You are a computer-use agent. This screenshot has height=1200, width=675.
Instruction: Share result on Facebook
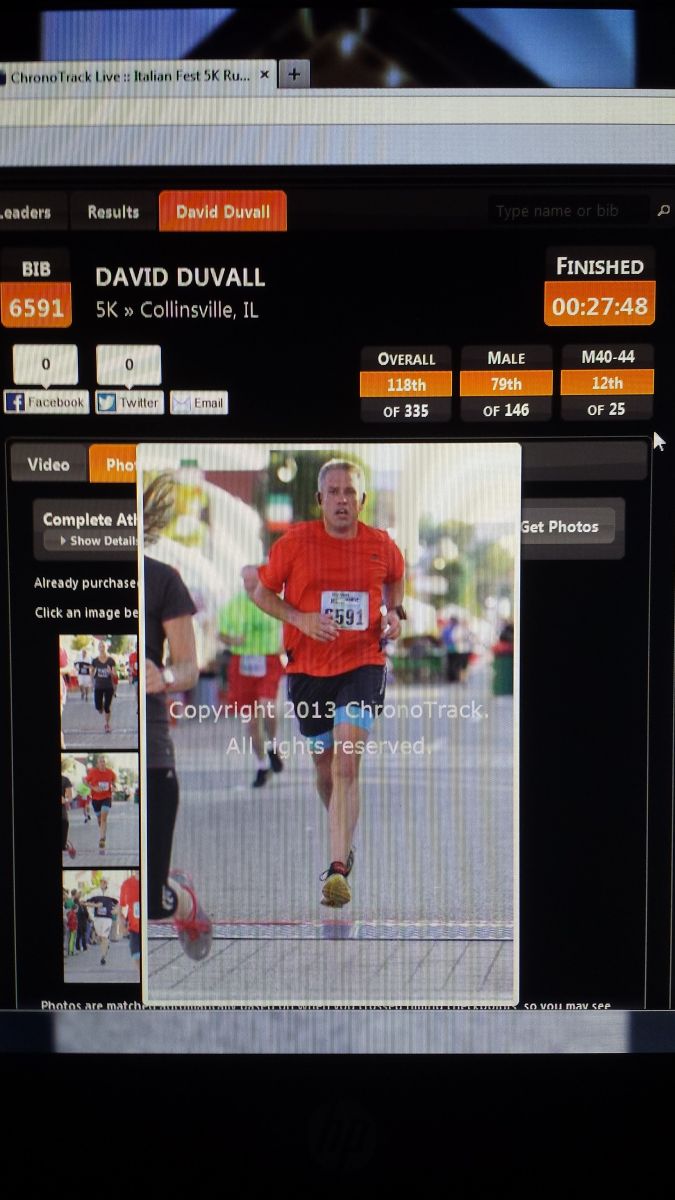pos(46,402)
